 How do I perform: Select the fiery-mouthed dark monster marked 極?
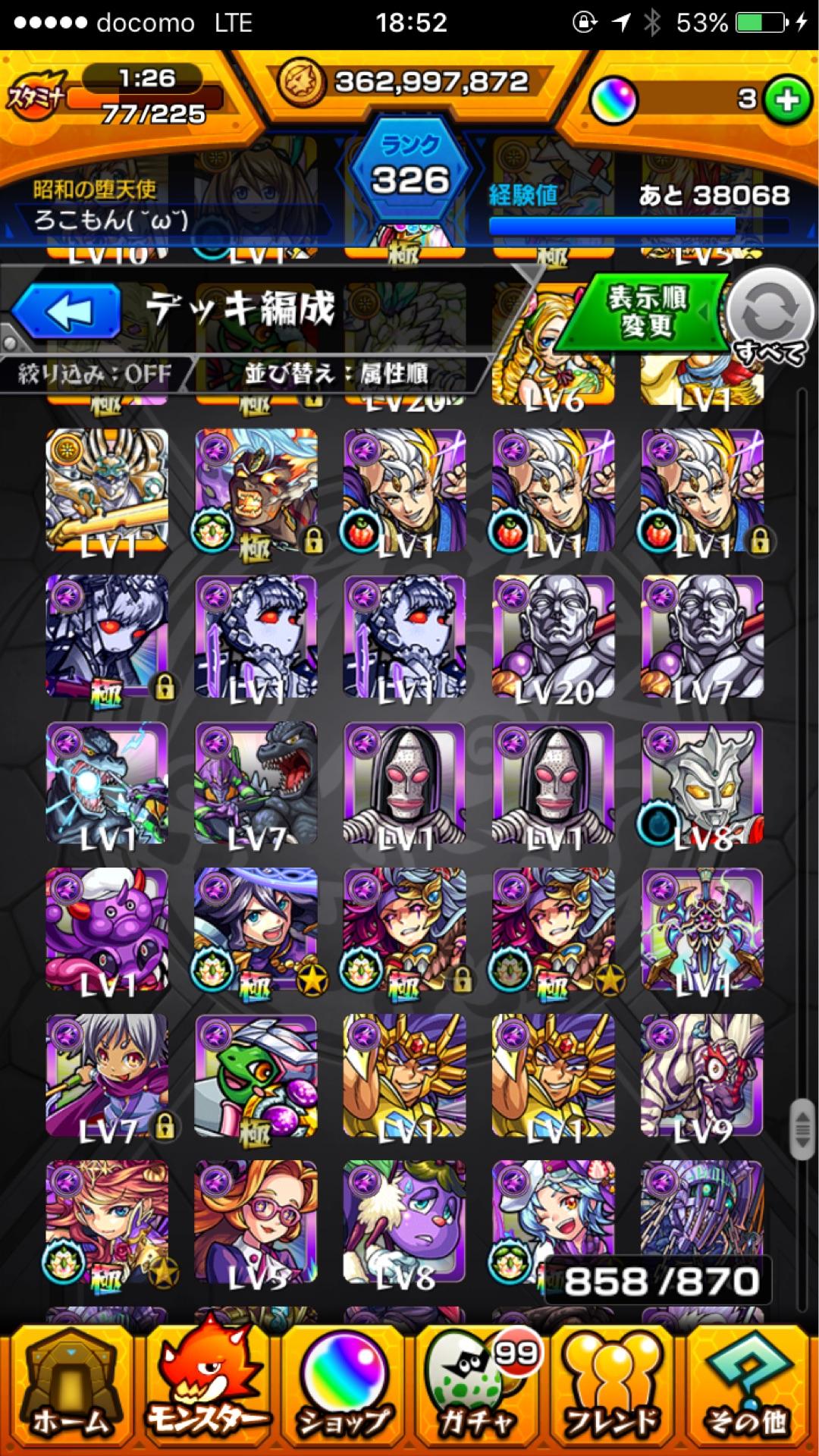click(256, 490)
